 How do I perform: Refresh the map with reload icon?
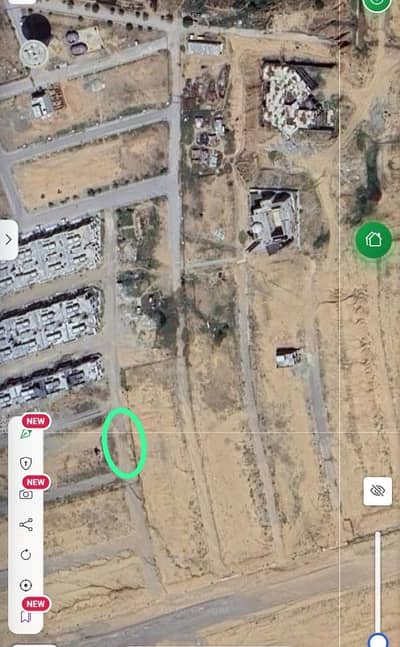coord(26,555)
